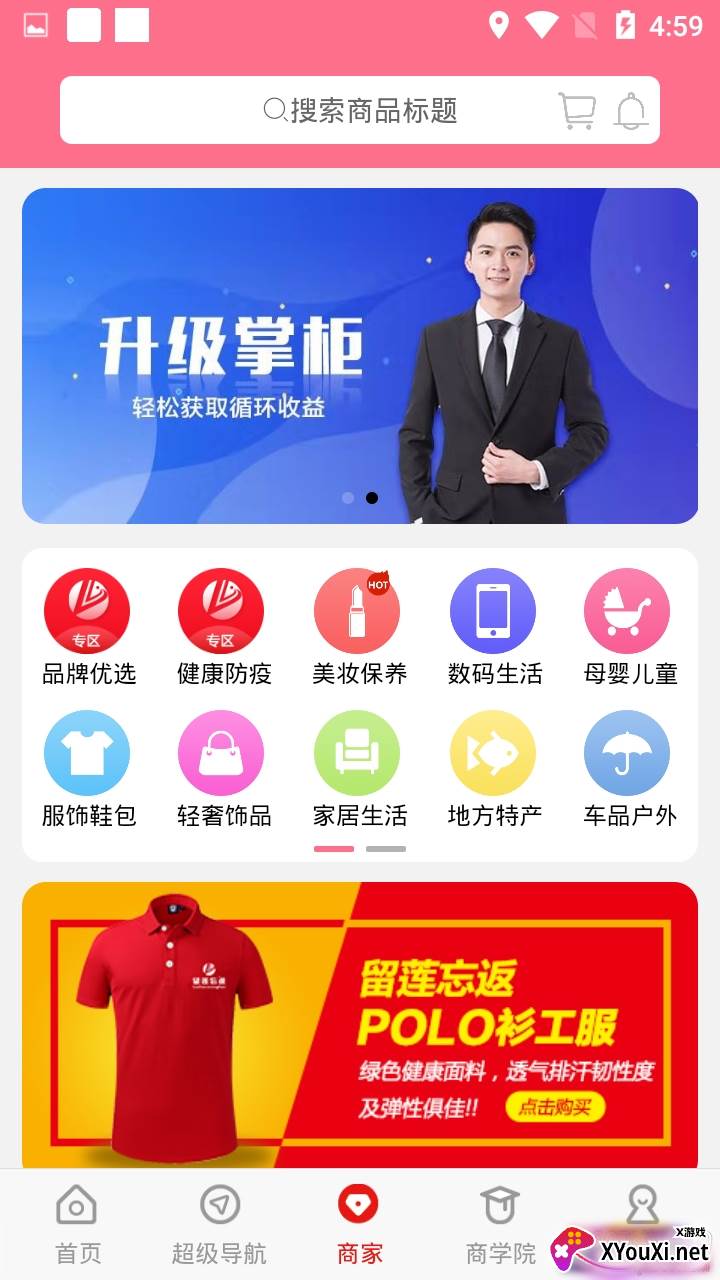Open the POLO衫工服 promotion banner

pyautogui.click(x=360, y=1025)
